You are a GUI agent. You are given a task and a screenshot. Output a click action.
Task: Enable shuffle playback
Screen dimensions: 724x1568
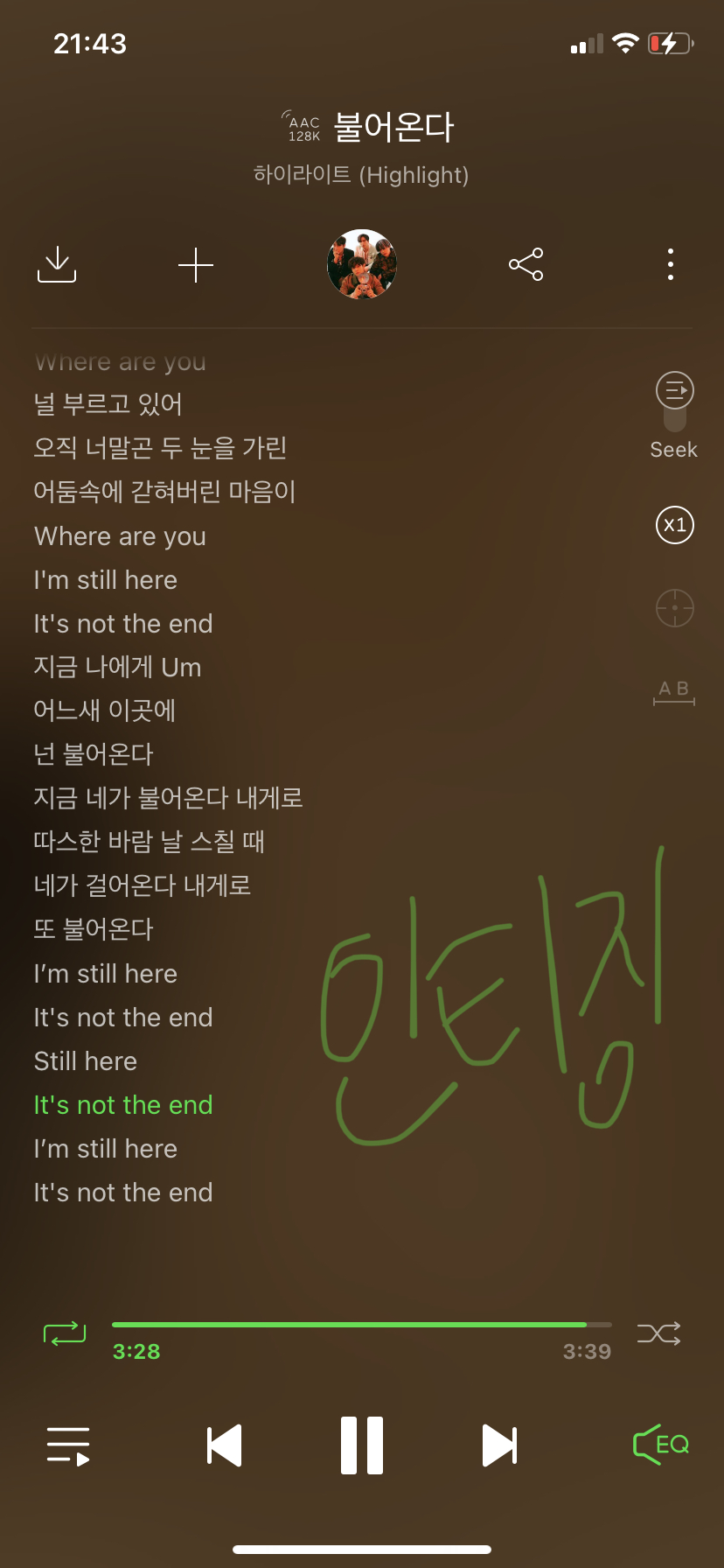click(x=658, y=1333)
